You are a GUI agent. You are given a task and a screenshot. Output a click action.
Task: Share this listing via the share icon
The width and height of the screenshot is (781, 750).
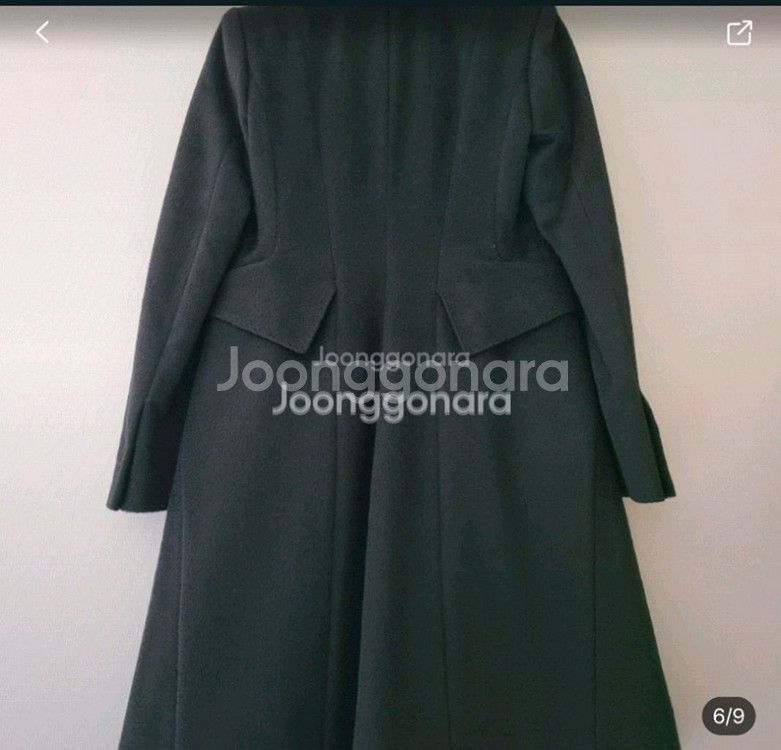739,33
